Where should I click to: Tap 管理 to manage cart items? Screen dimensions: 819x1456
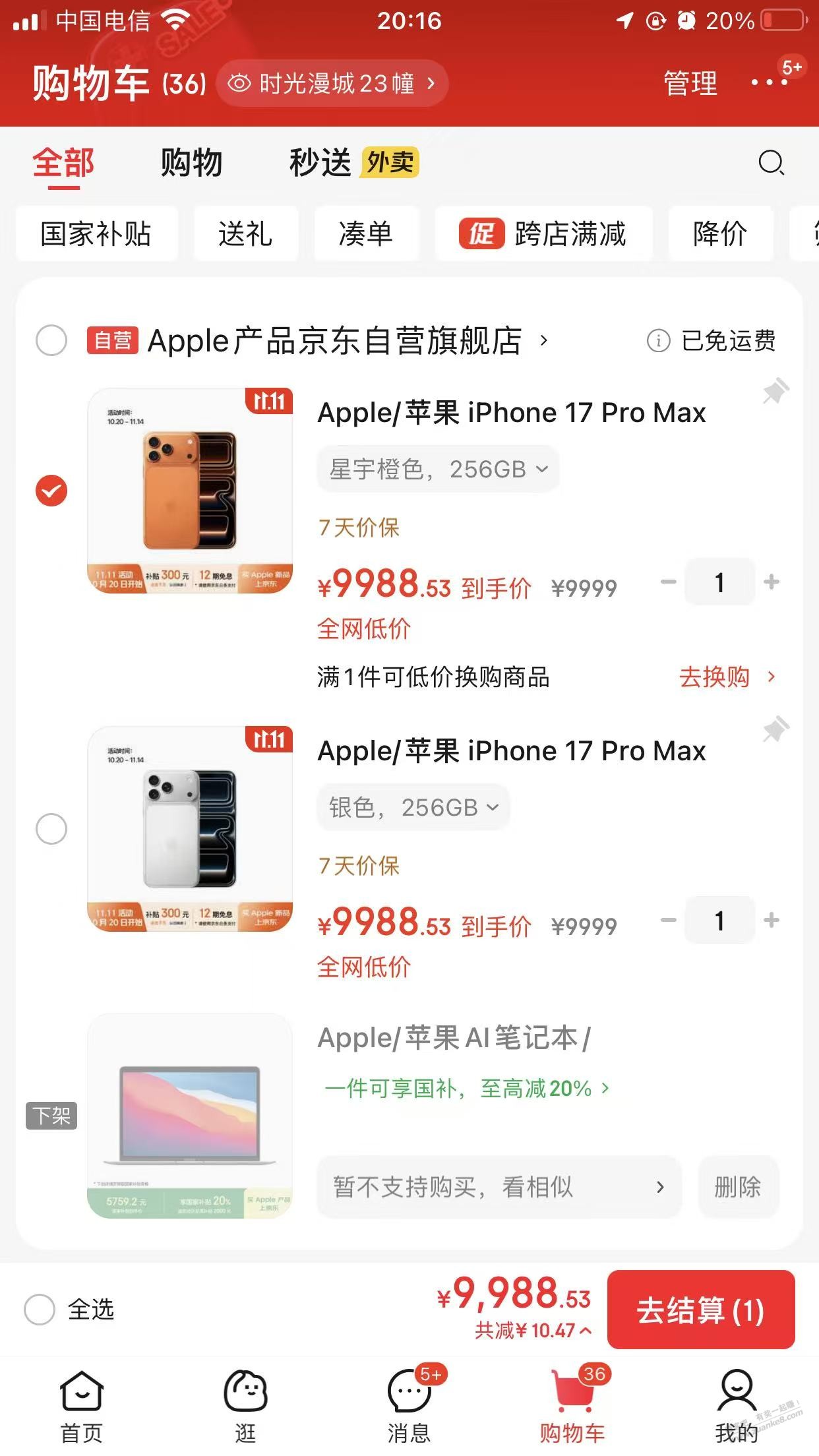(x=690, y=84)
